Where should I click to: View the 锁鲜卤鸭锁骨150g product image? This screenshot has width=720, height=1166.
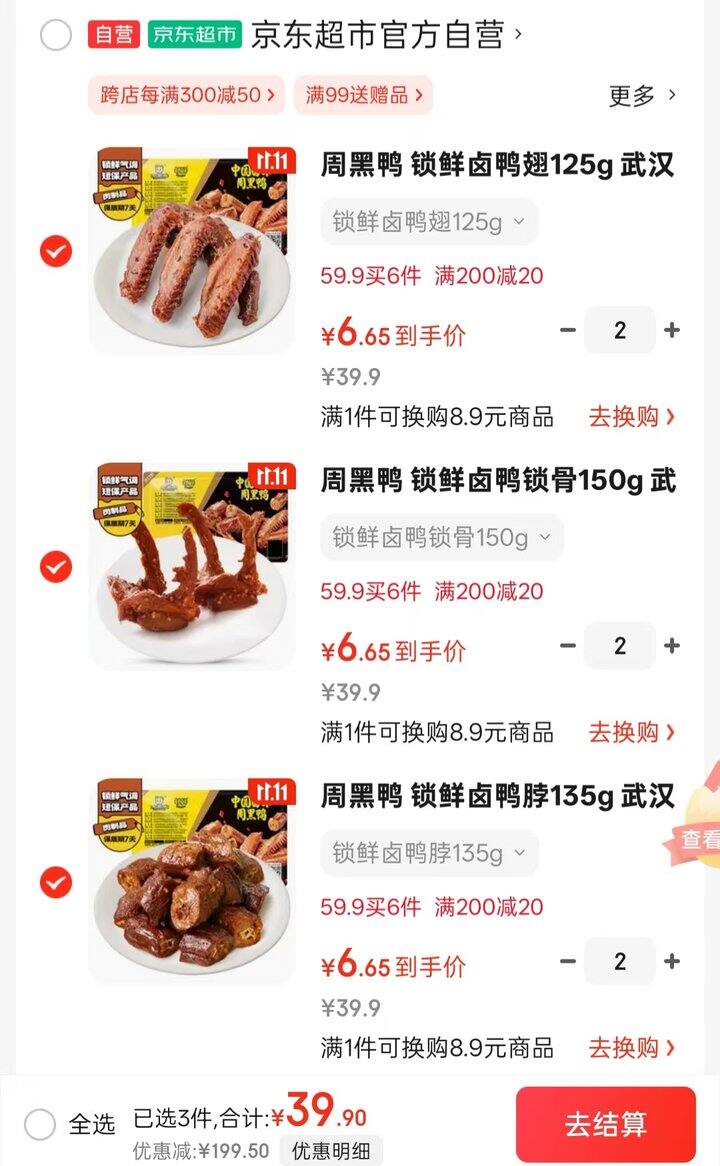point(192,566)
